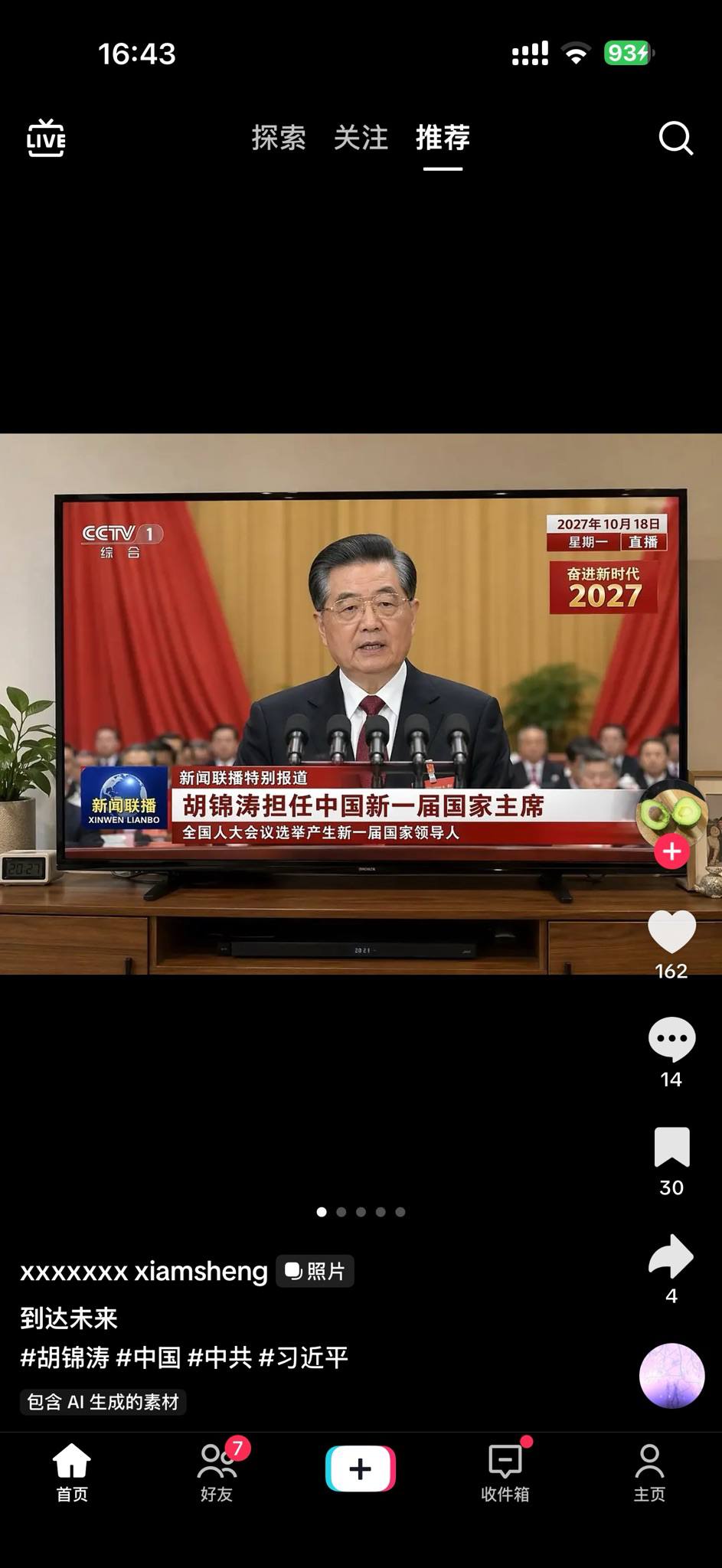Tap the photo page indicator dots
Screen dimensions: 722x1568
(x=361, y=1212)
